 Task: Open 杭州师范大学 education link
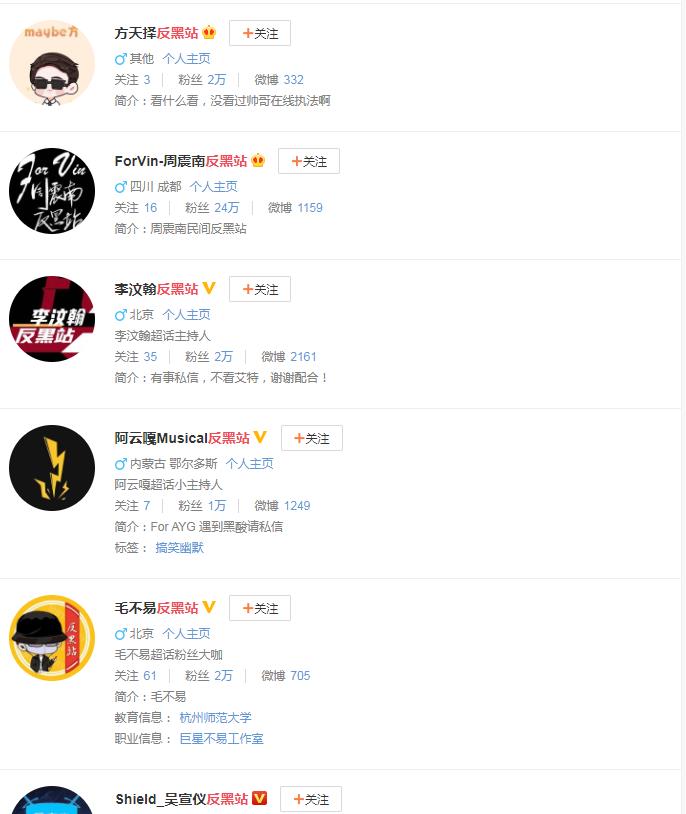coord(215,717)
